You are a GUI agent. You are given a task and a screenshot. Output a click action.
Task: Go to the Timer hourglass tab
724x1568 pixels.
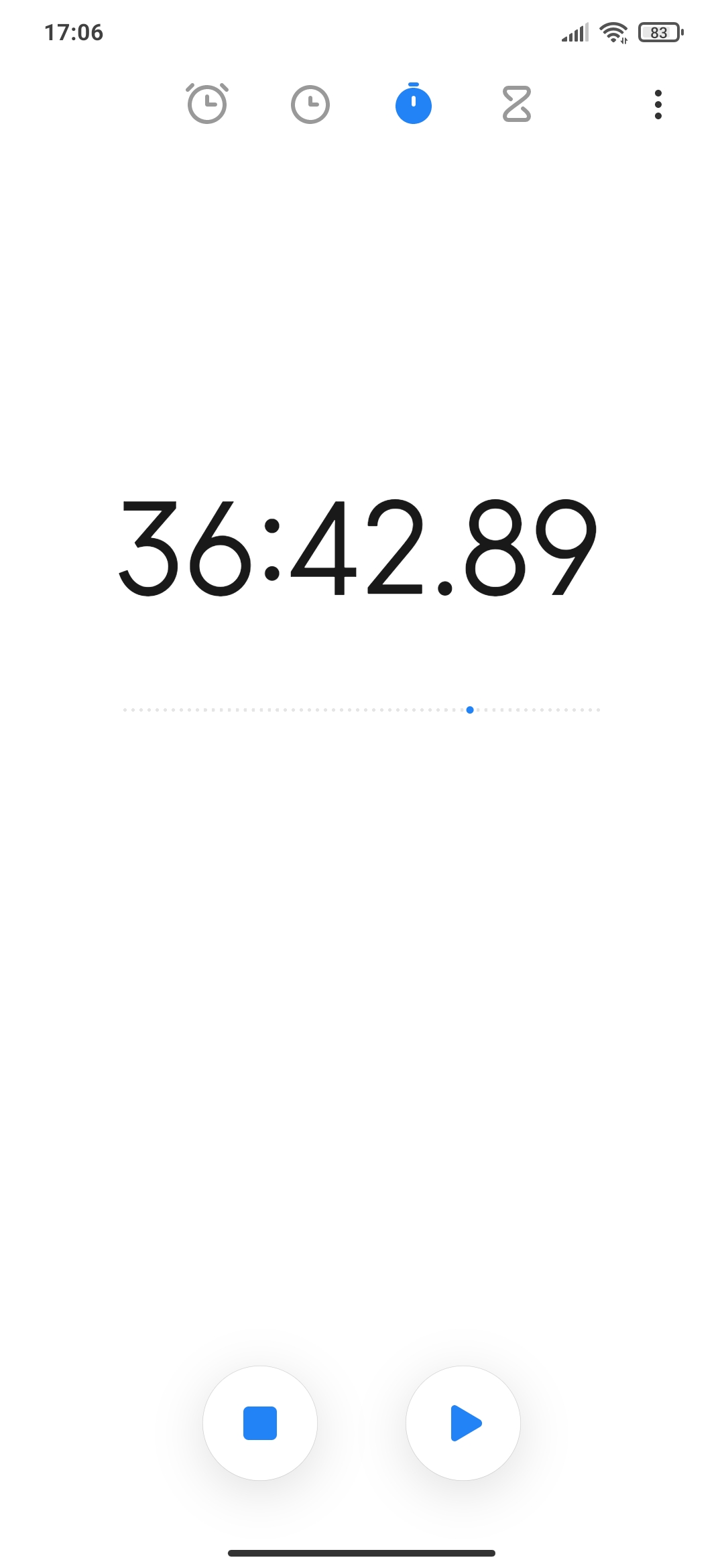click(x=517, y=104)
